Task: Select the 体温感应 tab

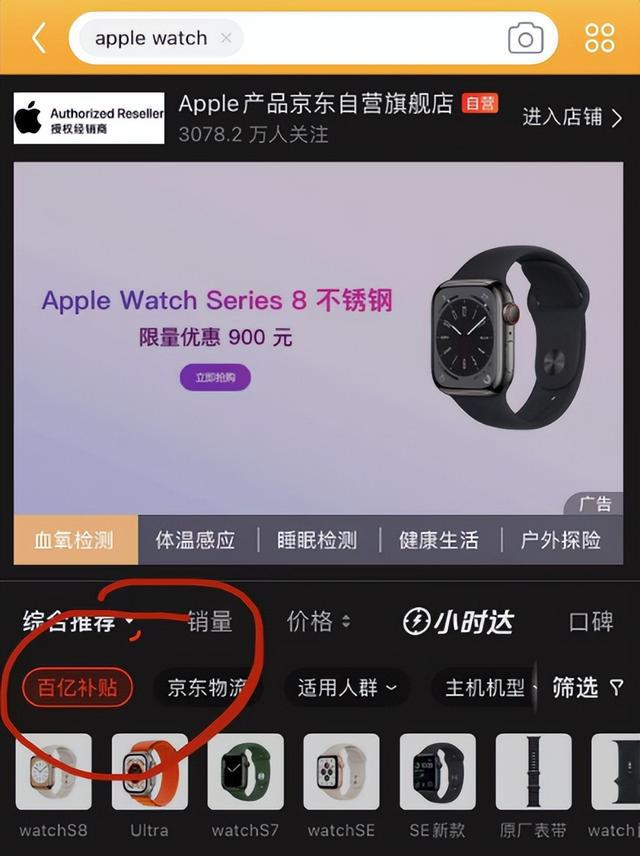Action: tap(195, 540)
